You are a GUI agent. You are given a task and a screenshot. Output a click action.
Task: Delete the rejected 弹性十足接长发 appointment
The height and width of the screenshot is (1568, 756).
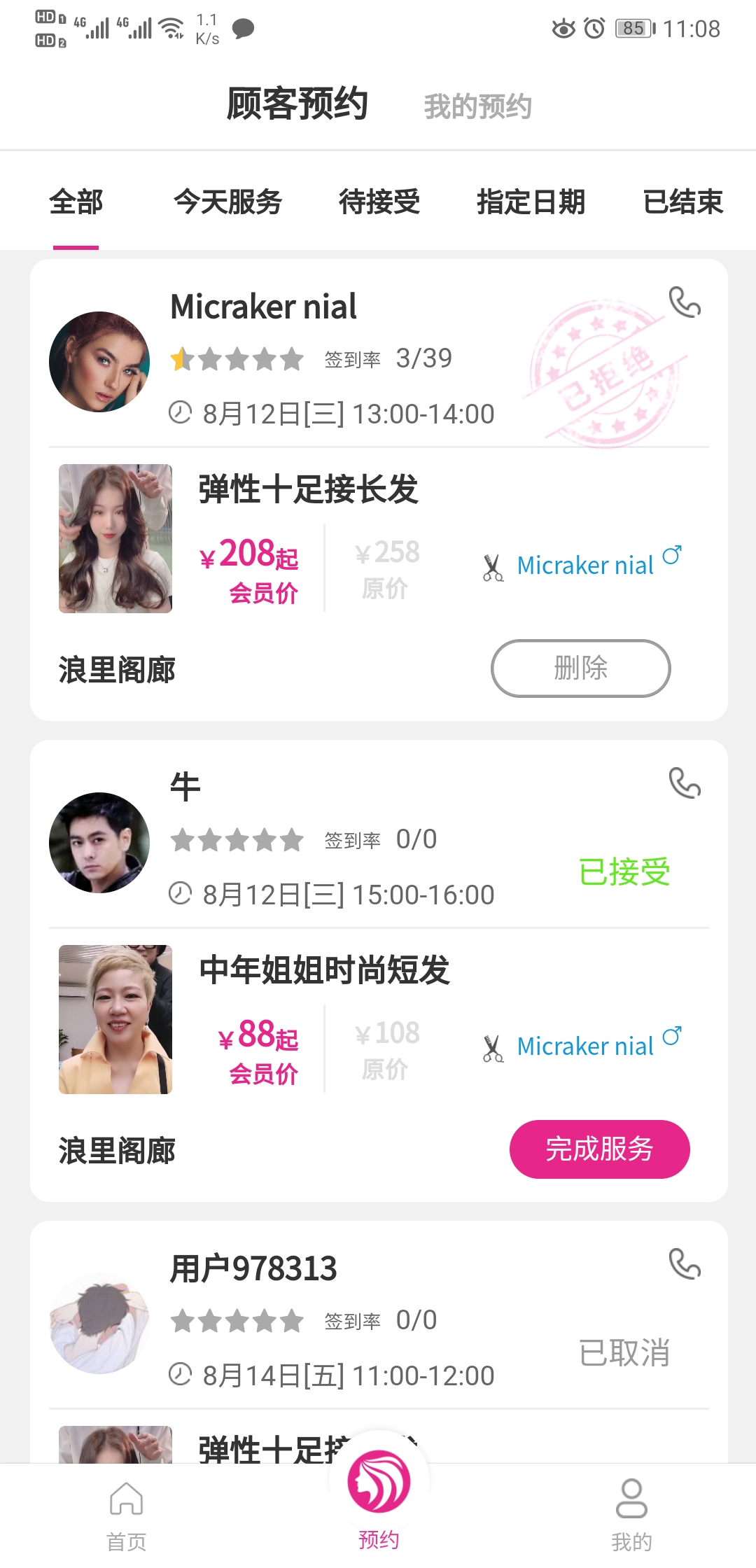coord(580,668)
